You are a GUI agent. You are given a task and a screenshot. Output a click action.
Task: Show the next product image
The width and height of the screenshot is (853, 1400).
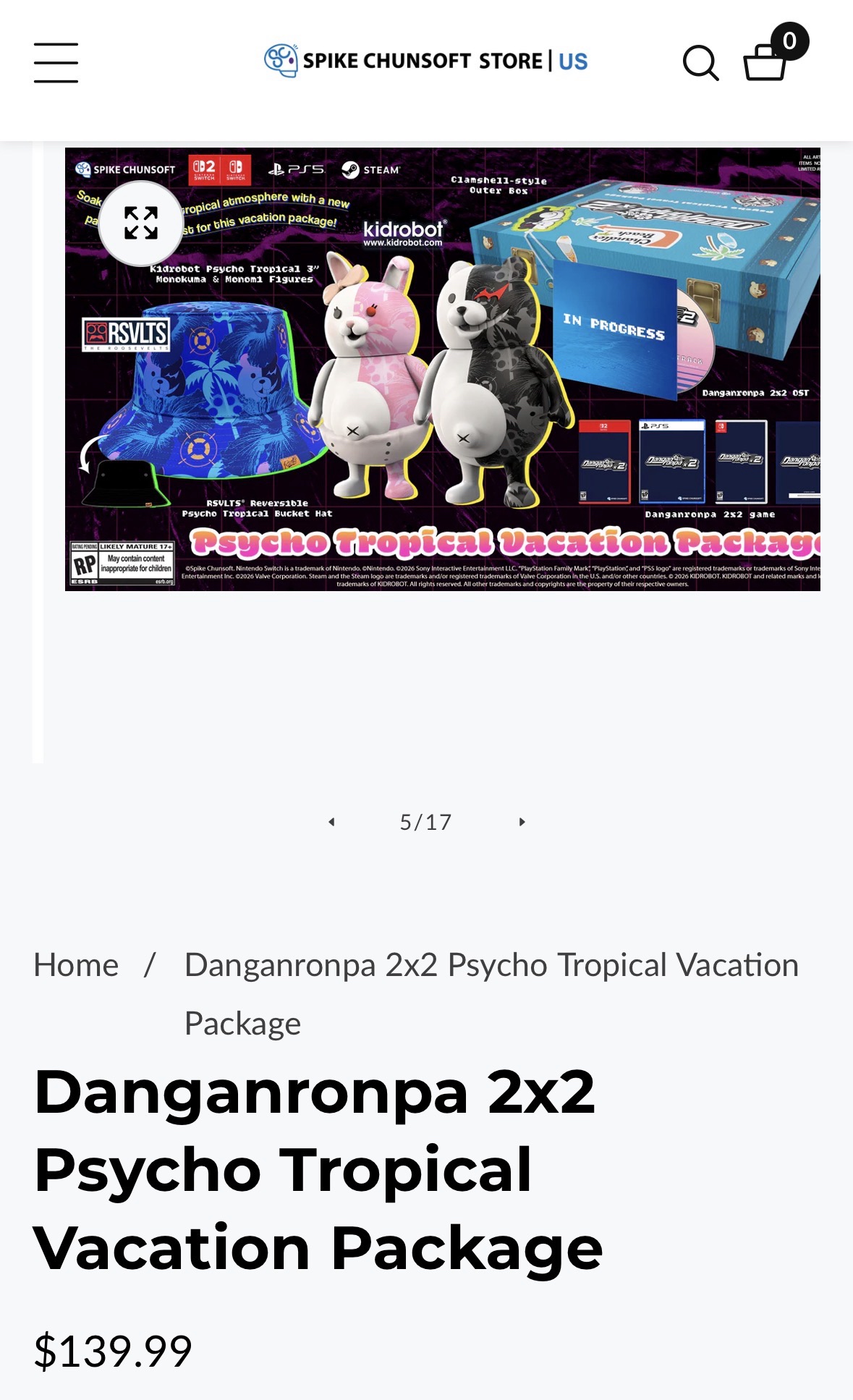(522, 822)
